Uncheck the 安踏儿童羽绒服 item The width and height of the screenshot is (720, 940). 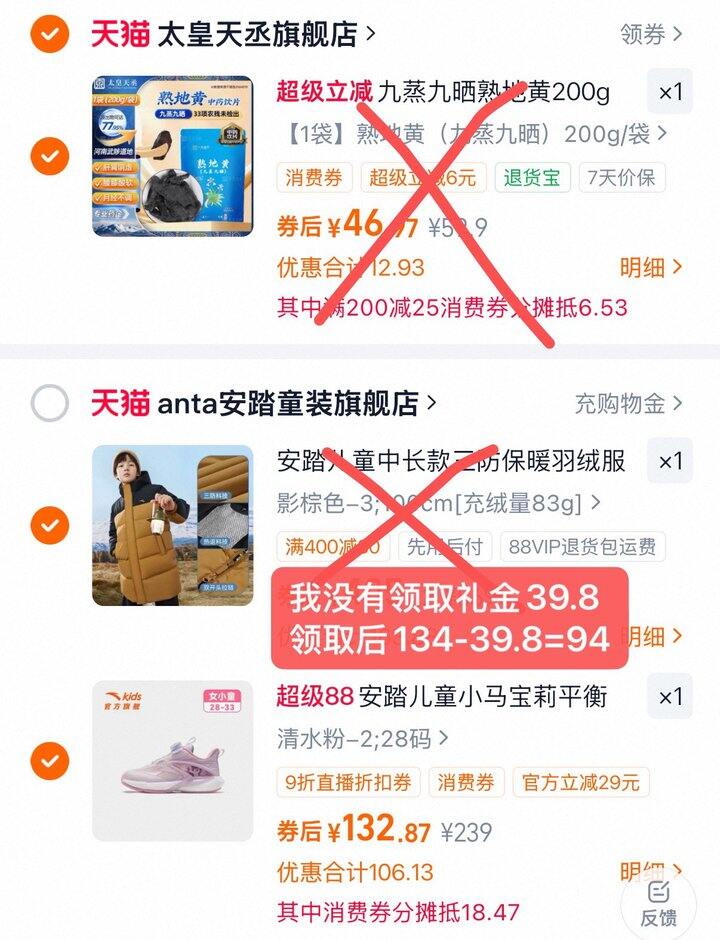point(49,524)
